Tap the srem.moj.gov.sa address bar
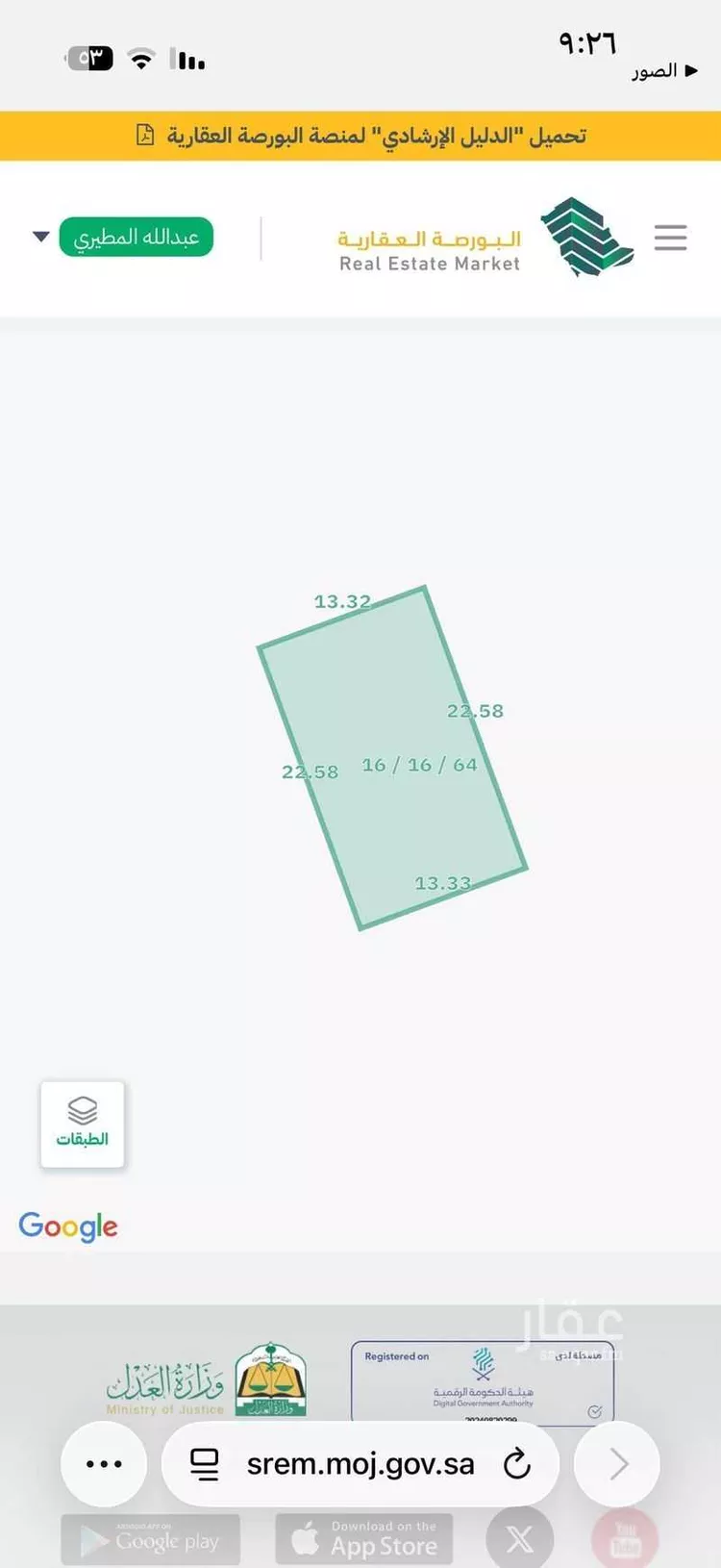The height and width of the screenshot is (1568, 721). (360, 1464)
